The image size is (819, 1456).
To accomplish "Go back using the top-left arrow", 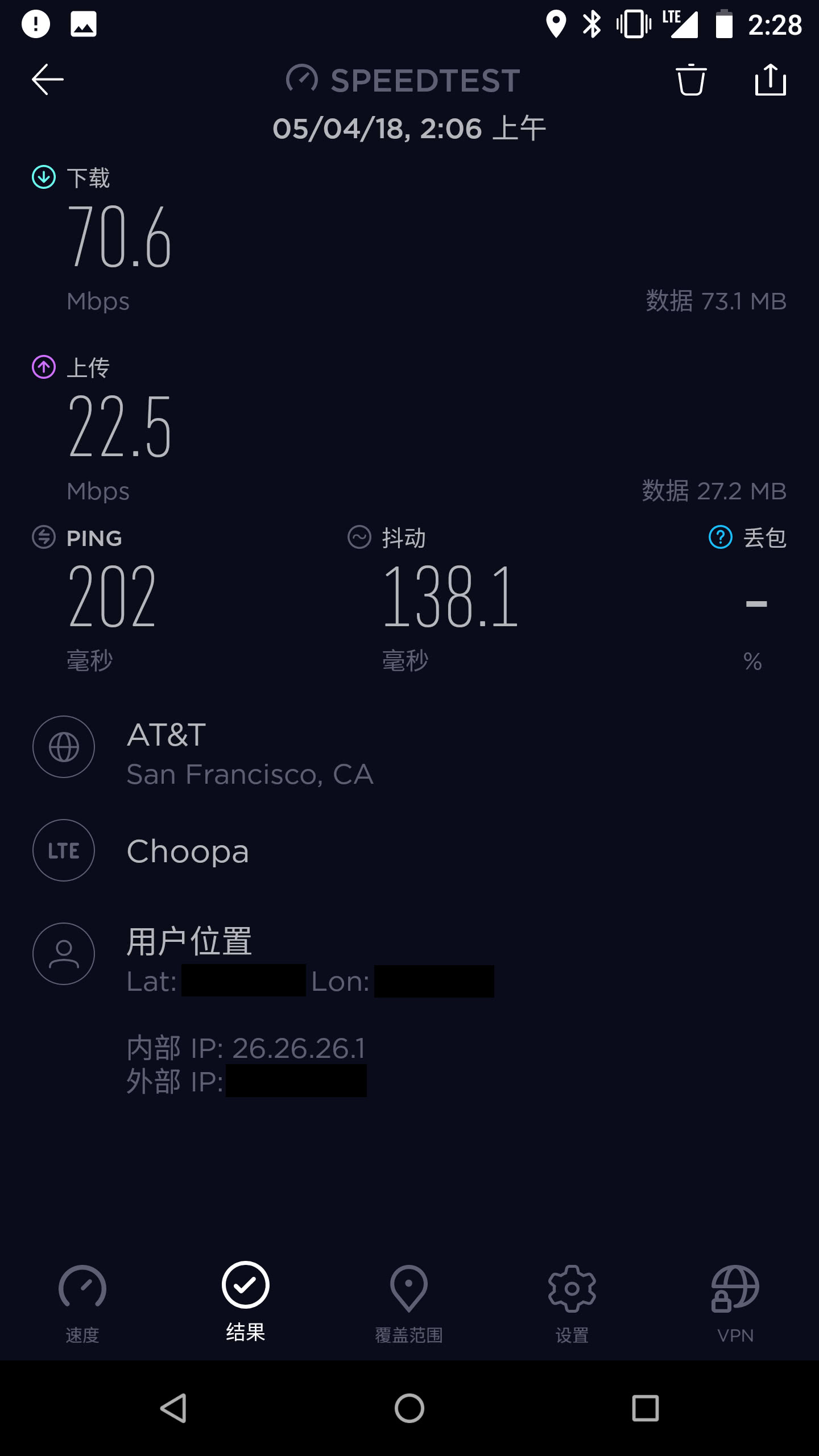I will click(48, 79).
